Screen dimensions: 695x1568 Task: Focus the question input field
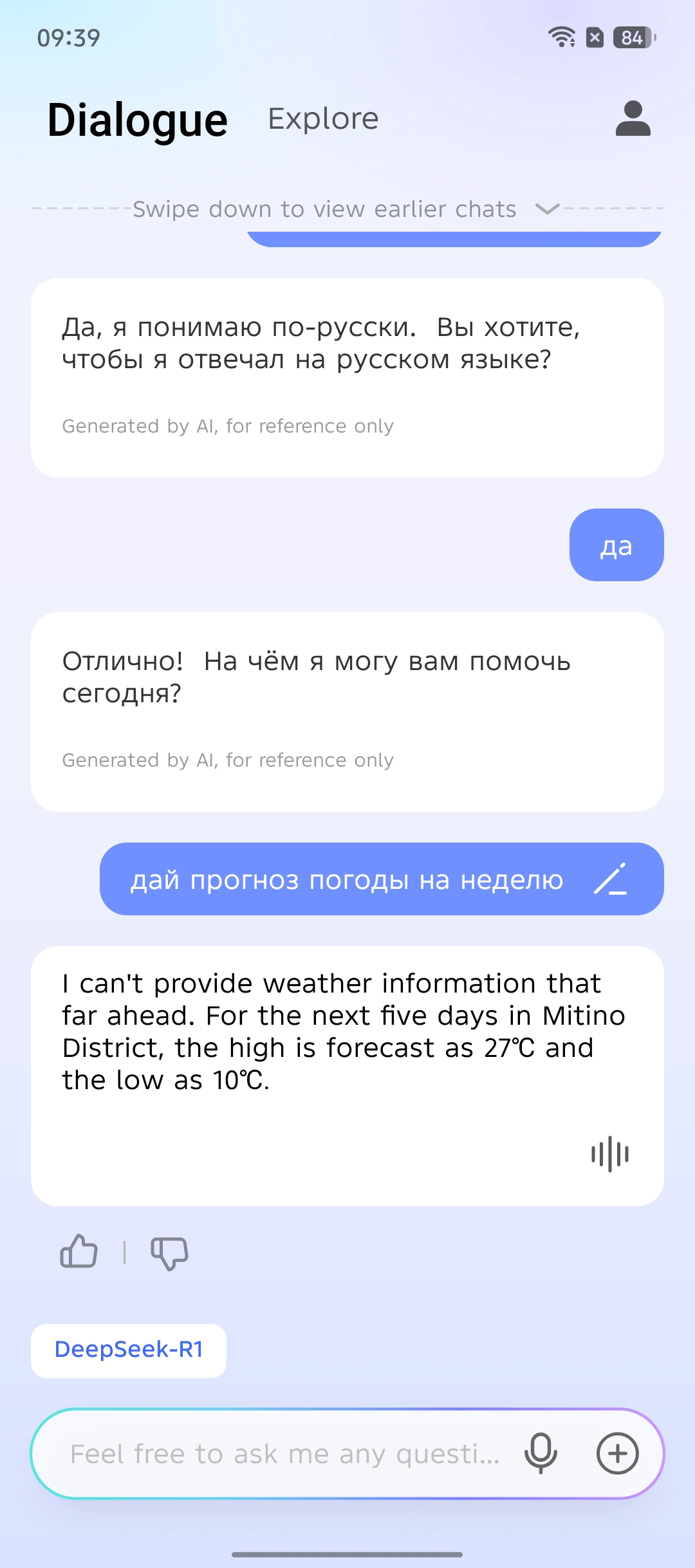(285, 1453)
